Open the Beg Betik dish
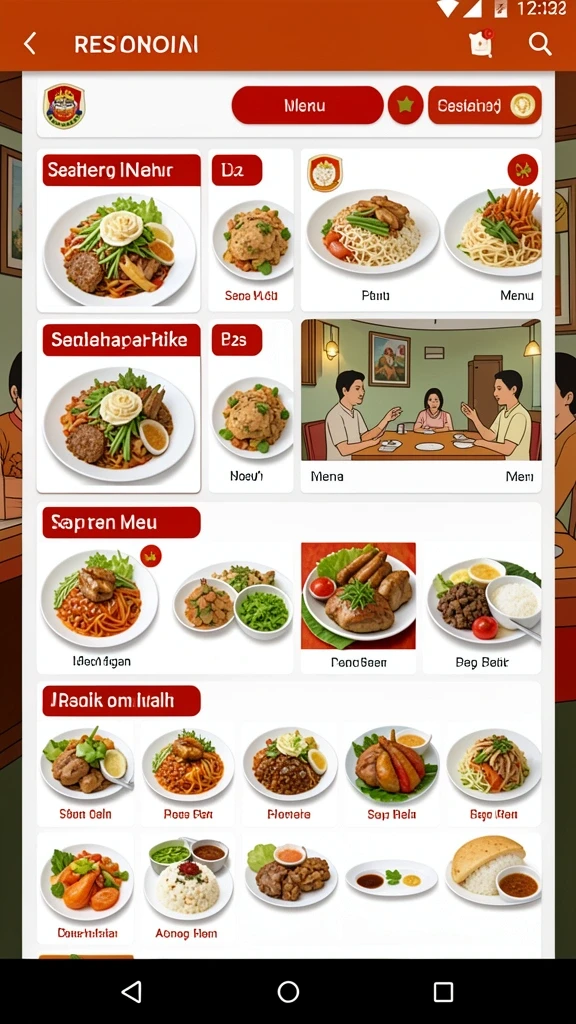Image resolution: width=576 pixels, height=1024 pixels. click(482, 608)
